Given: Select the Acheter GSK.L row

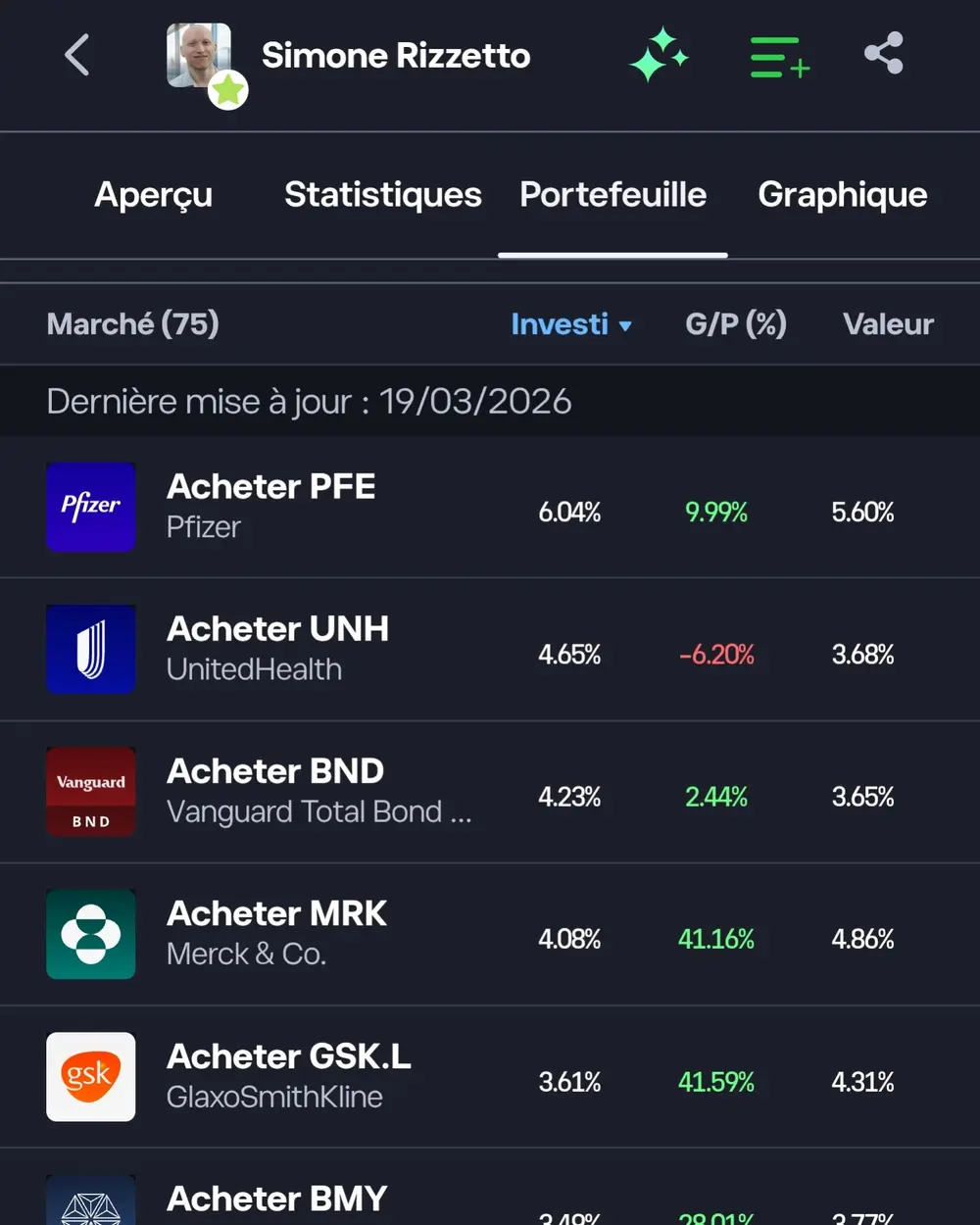Looking at the screenshot, I should [x=288, y=1056].
